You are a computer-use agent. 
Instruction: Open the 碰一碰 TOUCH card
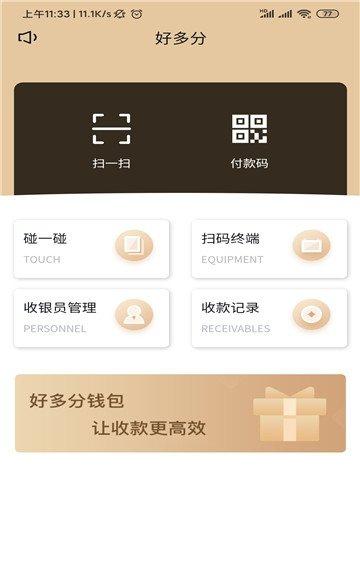pyautogui.click(x=91, y=249)
